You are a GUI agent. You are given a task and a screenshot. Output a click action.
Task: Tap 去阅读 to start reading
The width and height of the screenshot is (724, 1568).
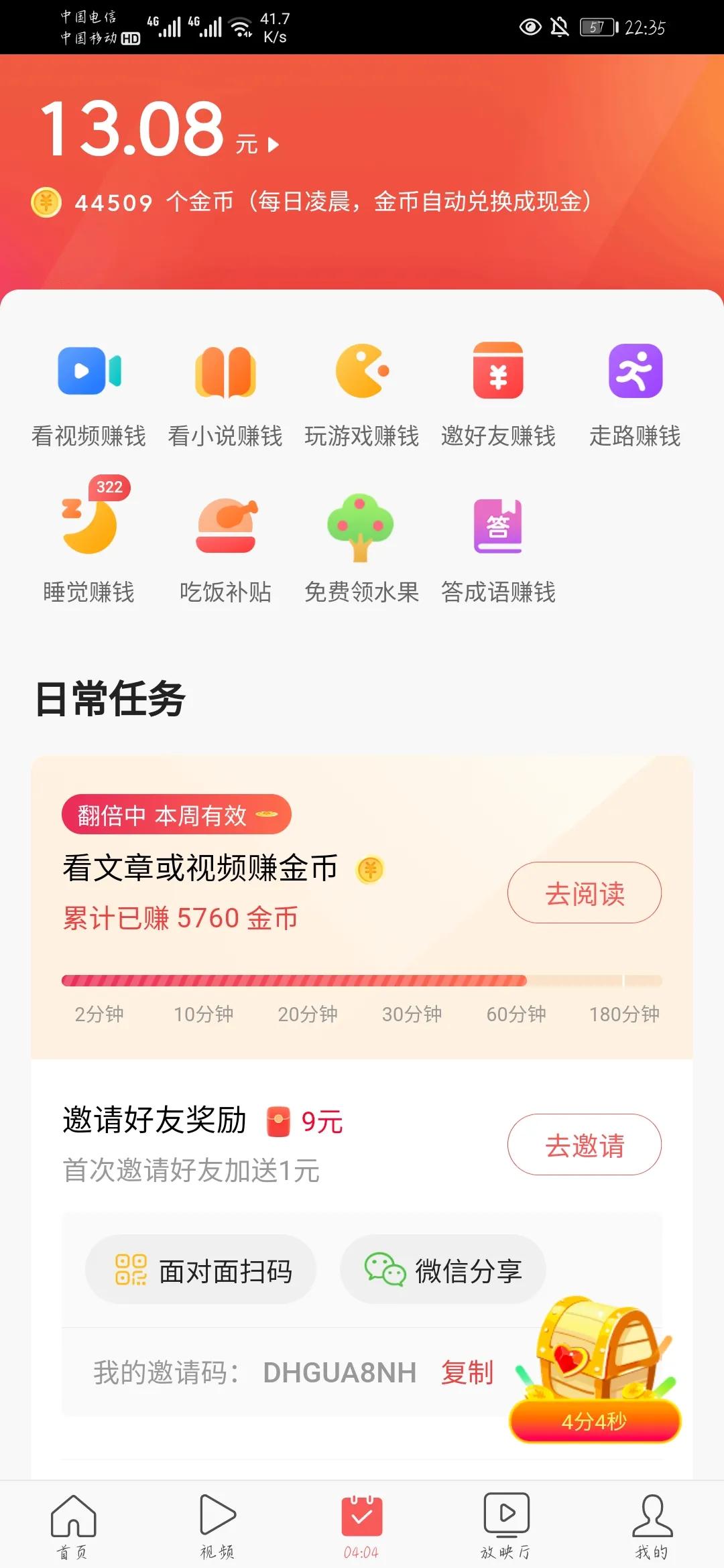click(584, 893)
